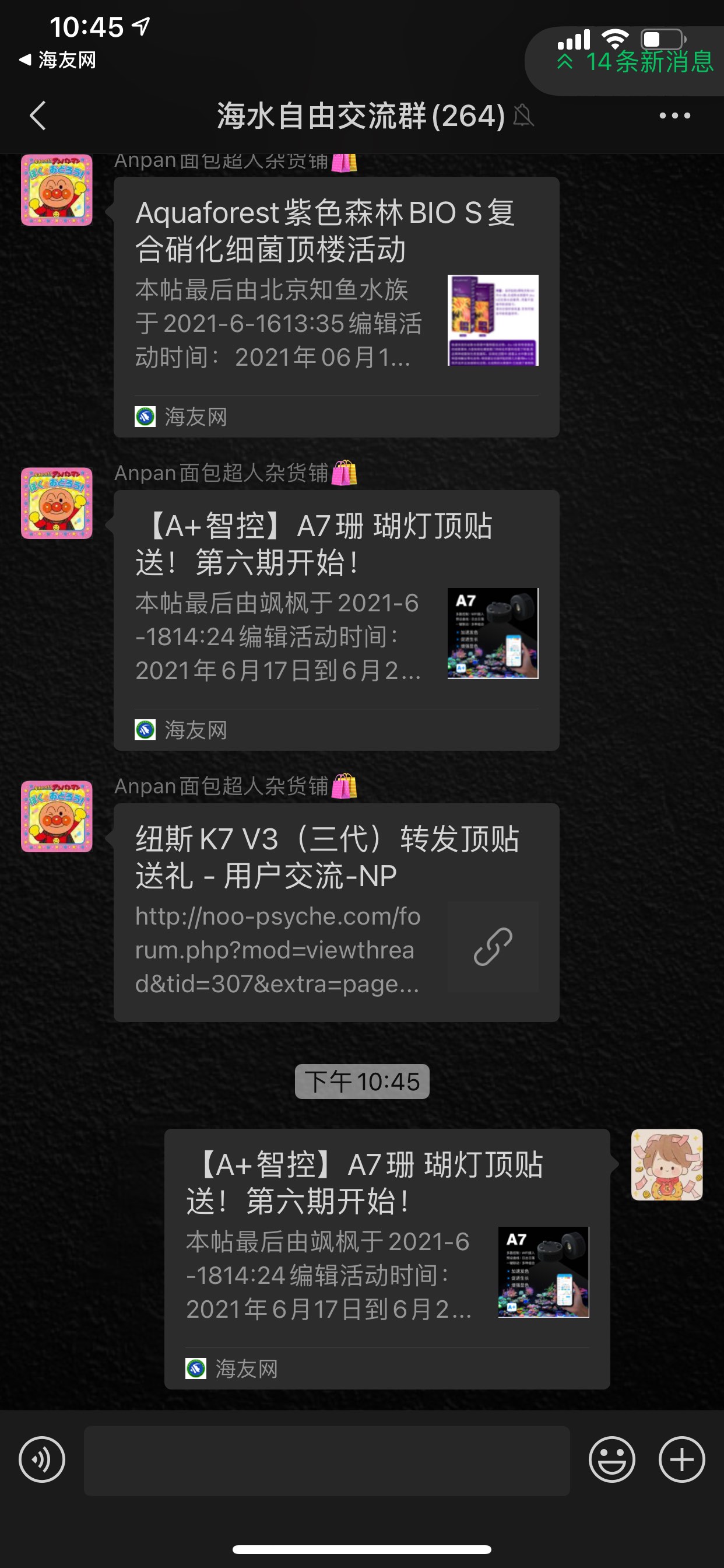Open my own sent A7 coral light card
The width and height of the screenshot is (724, 1568).
[387, 1258]
